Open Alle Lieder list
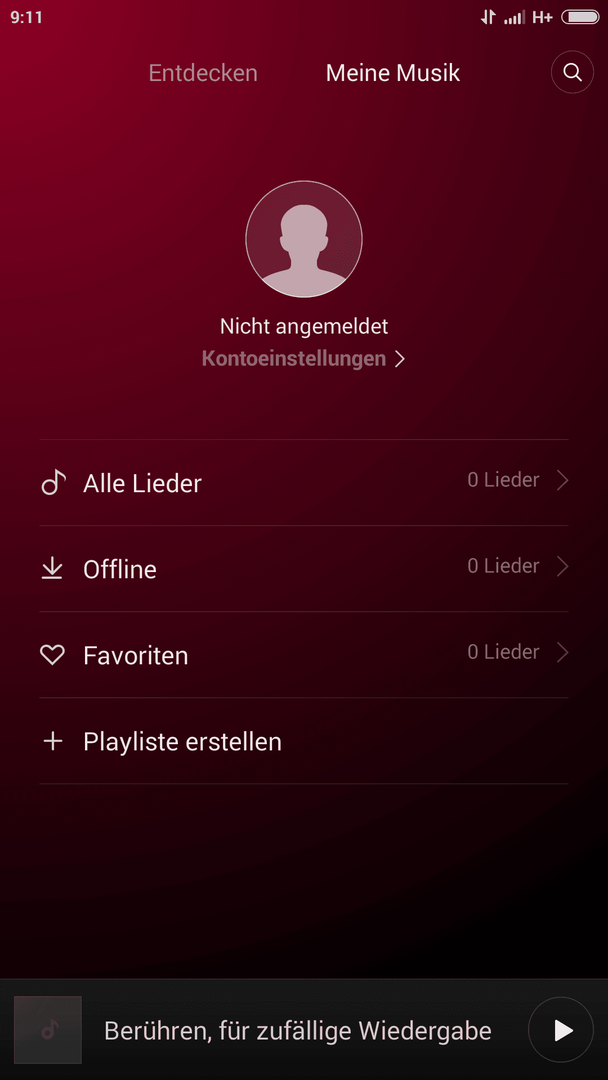Screen dimensions: 608x1080 304,483
